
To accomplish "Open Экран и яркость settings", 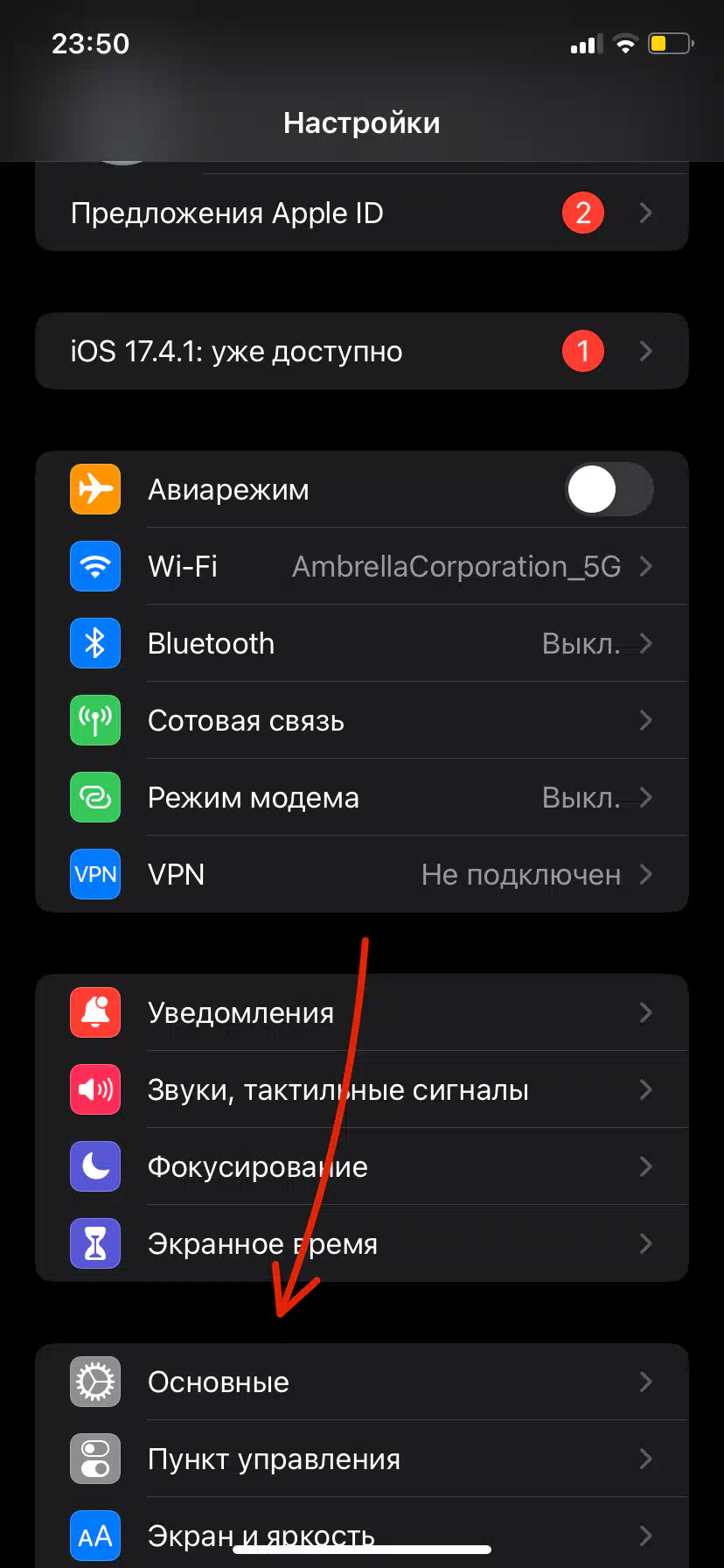I will click(x=362, y=1533).
